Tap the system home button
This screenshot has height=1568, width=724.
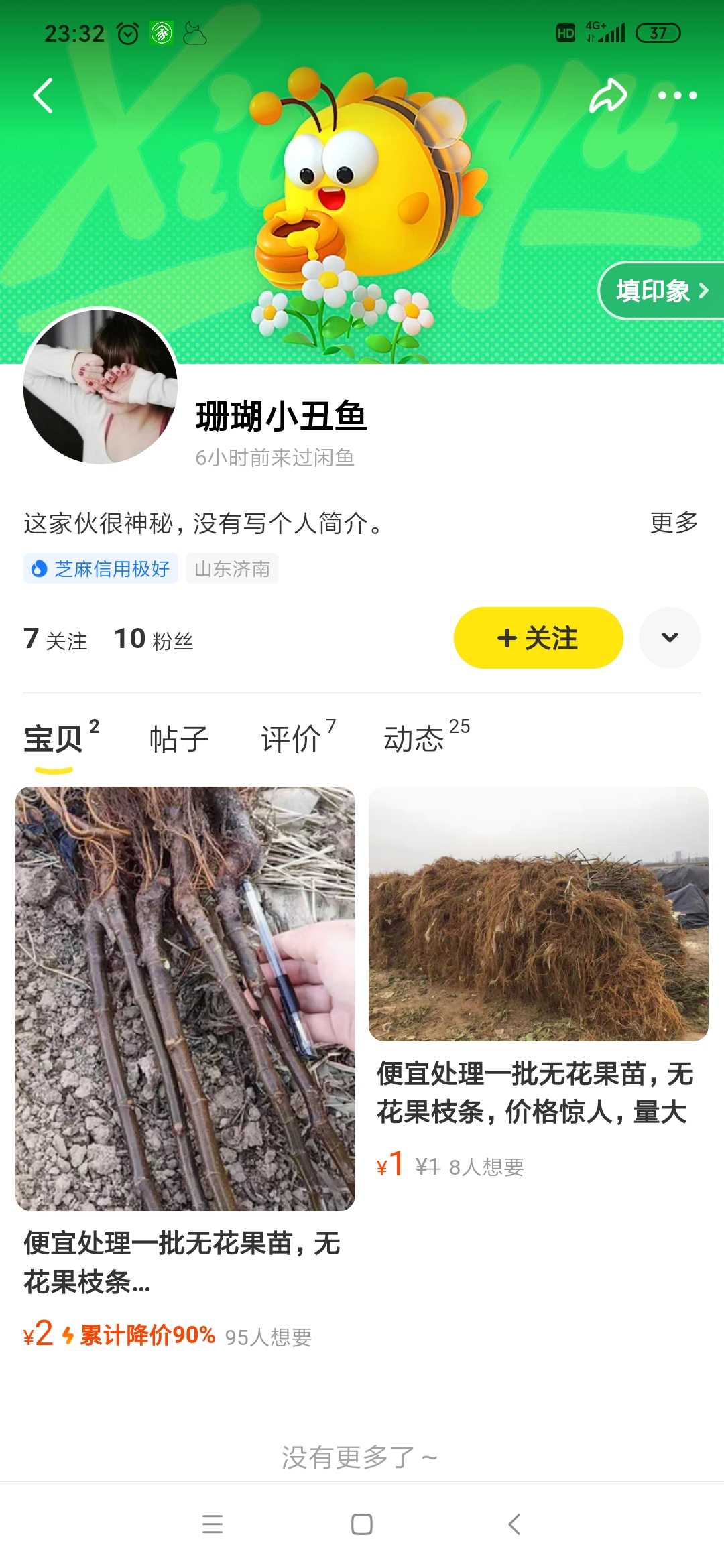(362, 1524)
